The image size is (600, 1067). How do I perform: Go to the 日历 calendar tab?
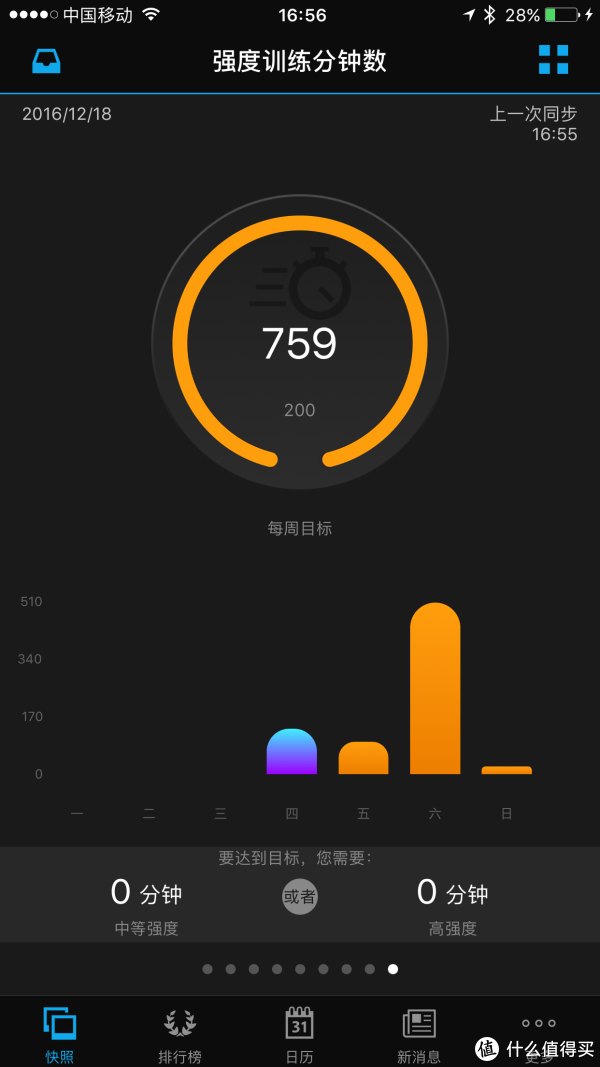(x=299, y=1036)
